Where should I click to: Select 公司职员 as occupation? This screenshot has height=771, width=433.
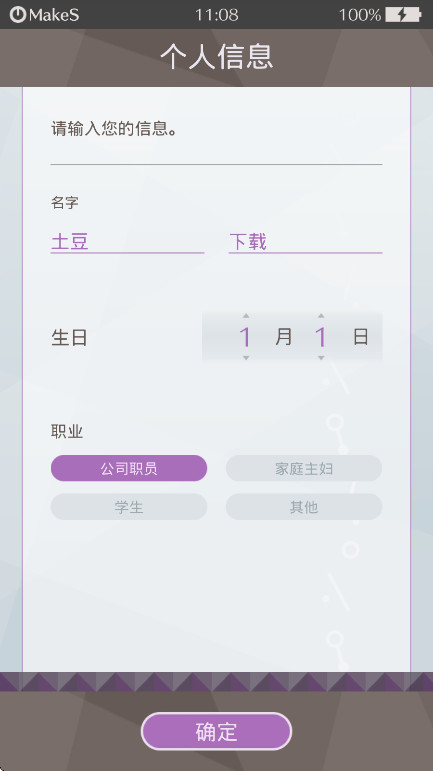coord(129,468)
